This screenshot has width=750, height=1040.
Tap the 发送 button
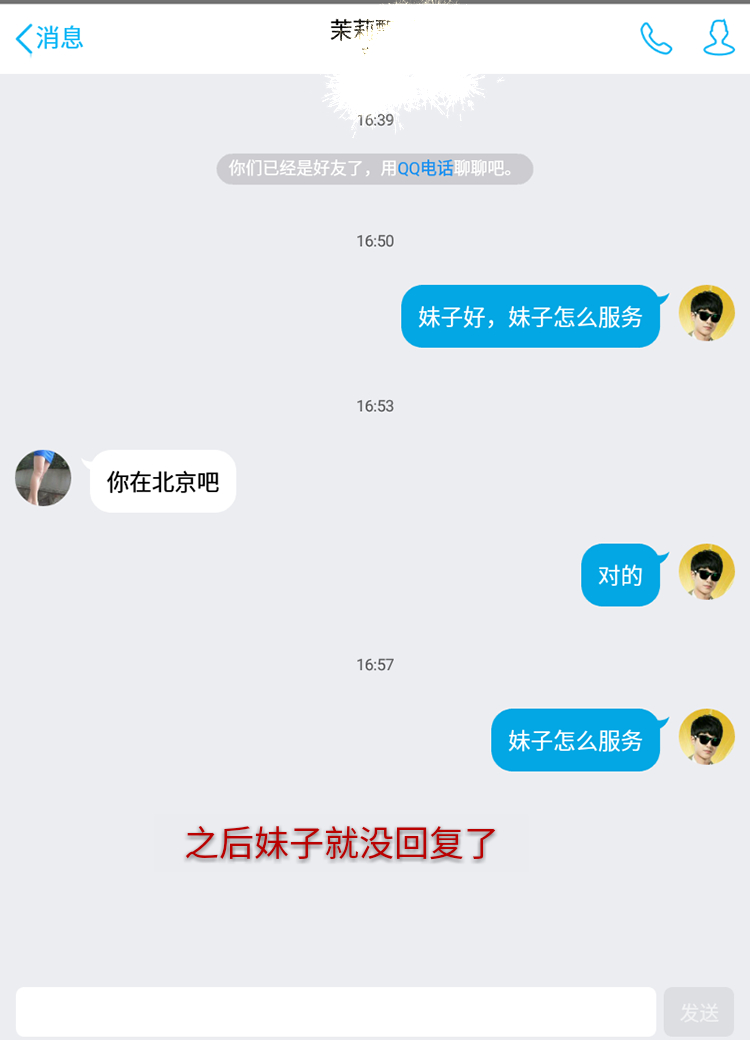[698, 1012]
